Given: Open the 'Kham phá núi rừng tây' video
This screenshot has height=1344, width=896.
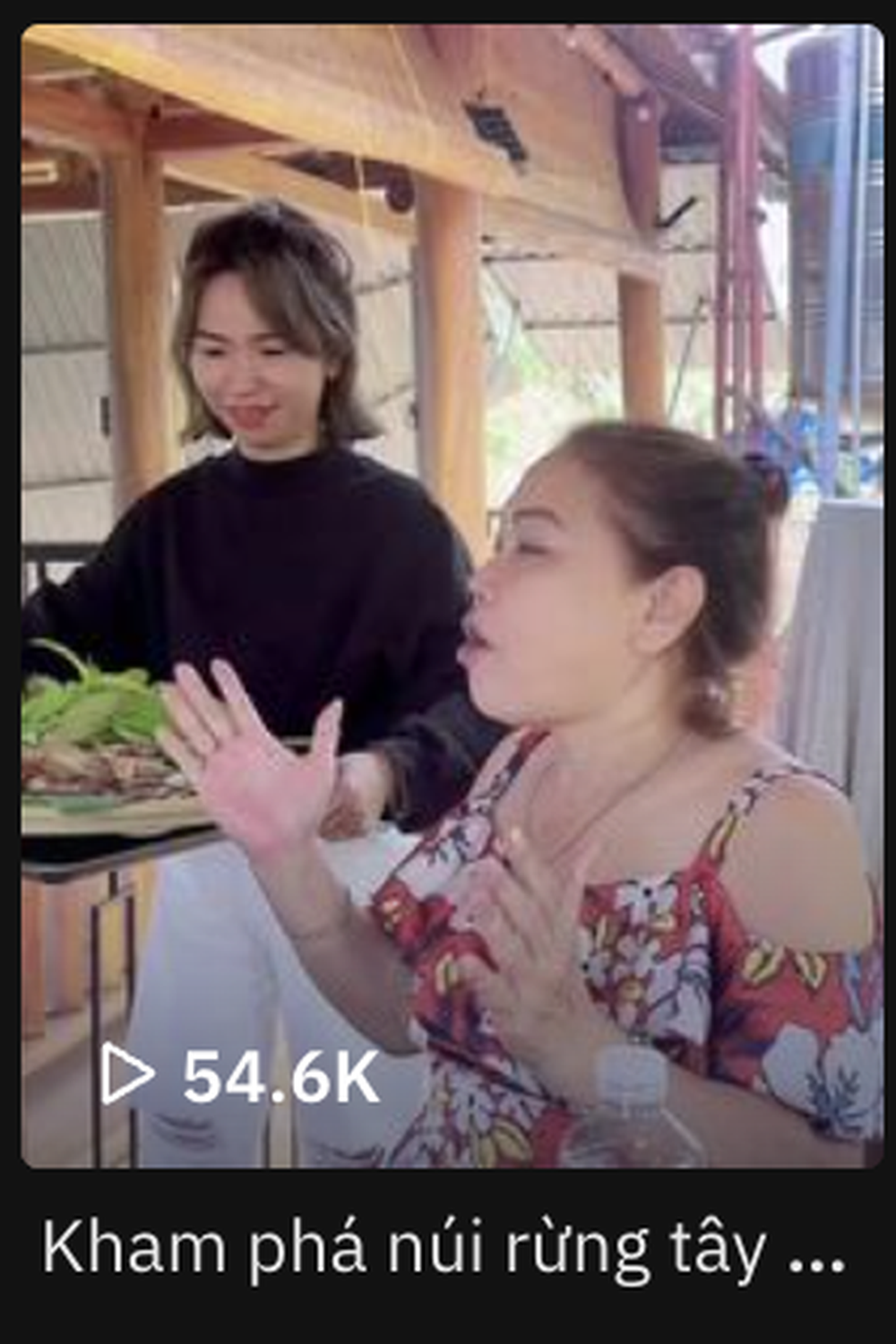Looking at the screenshot, I should pos(452,596).
